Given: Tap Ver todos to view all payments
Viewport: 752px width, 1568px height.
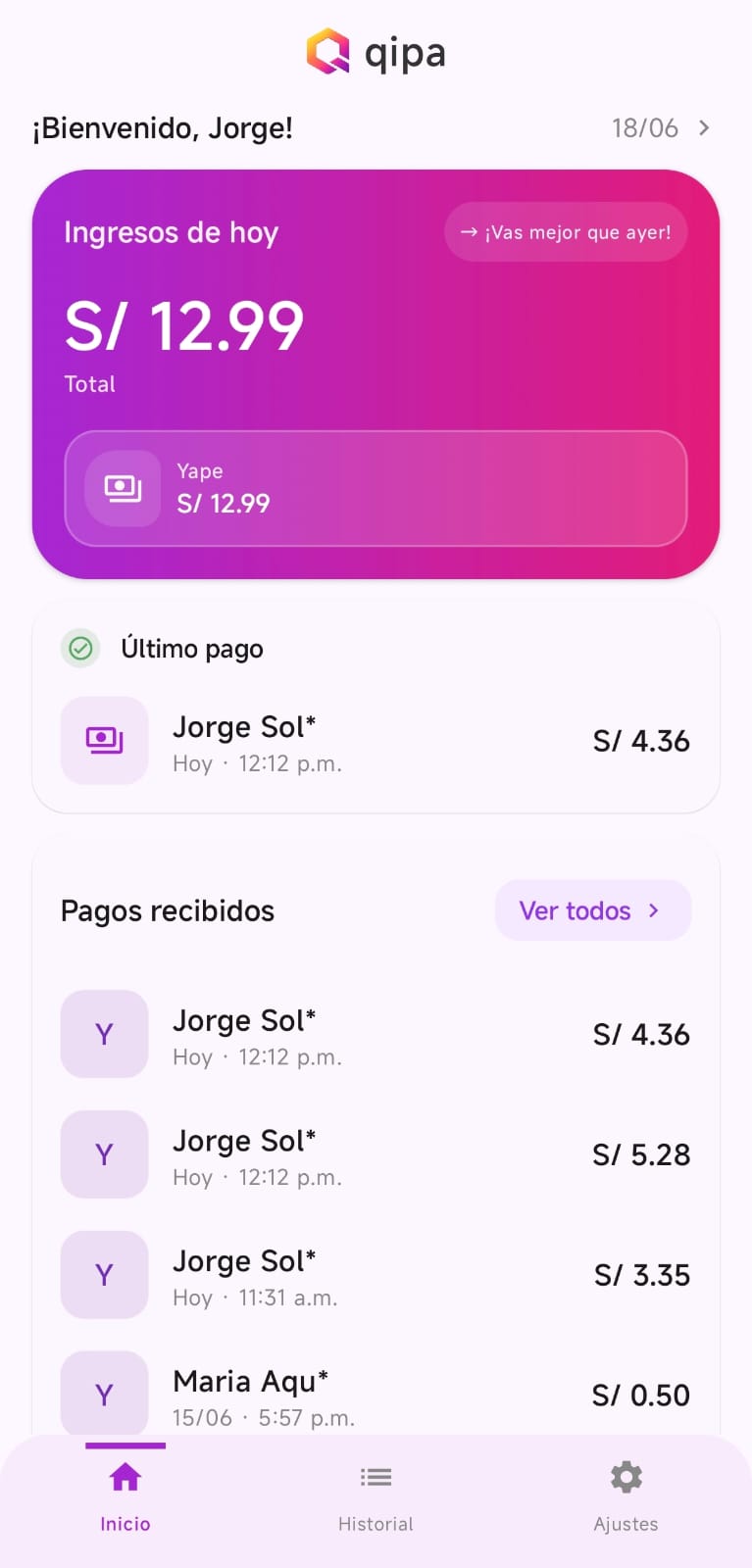Looking at the screenshot, I should click(x=592, y=910).
